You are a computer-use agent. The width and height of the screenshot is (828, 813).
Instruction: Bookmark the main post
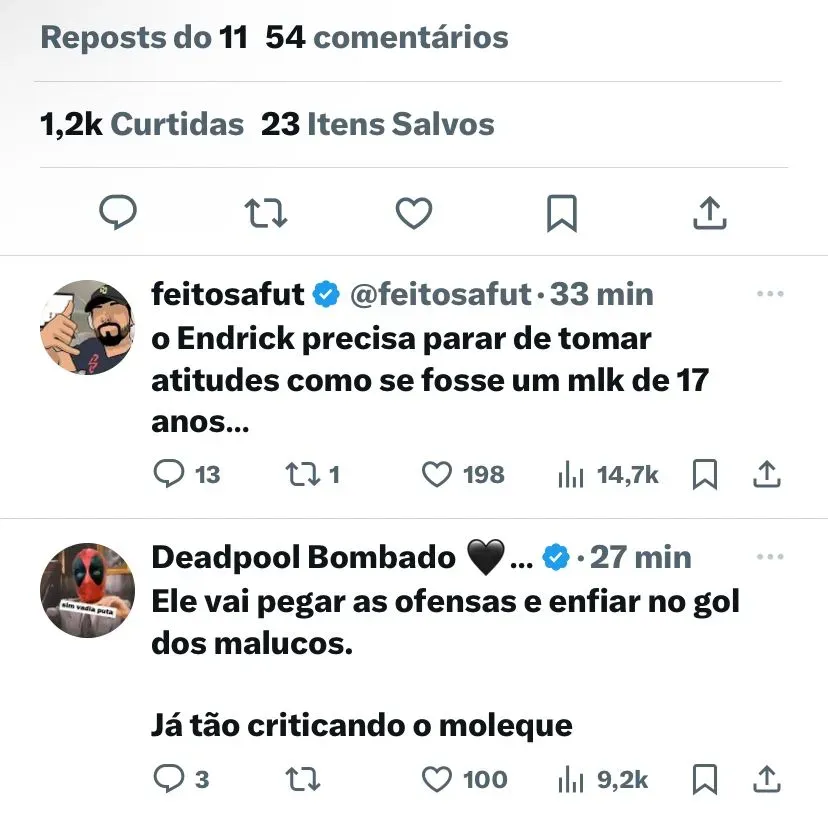[x=561, y=212]
